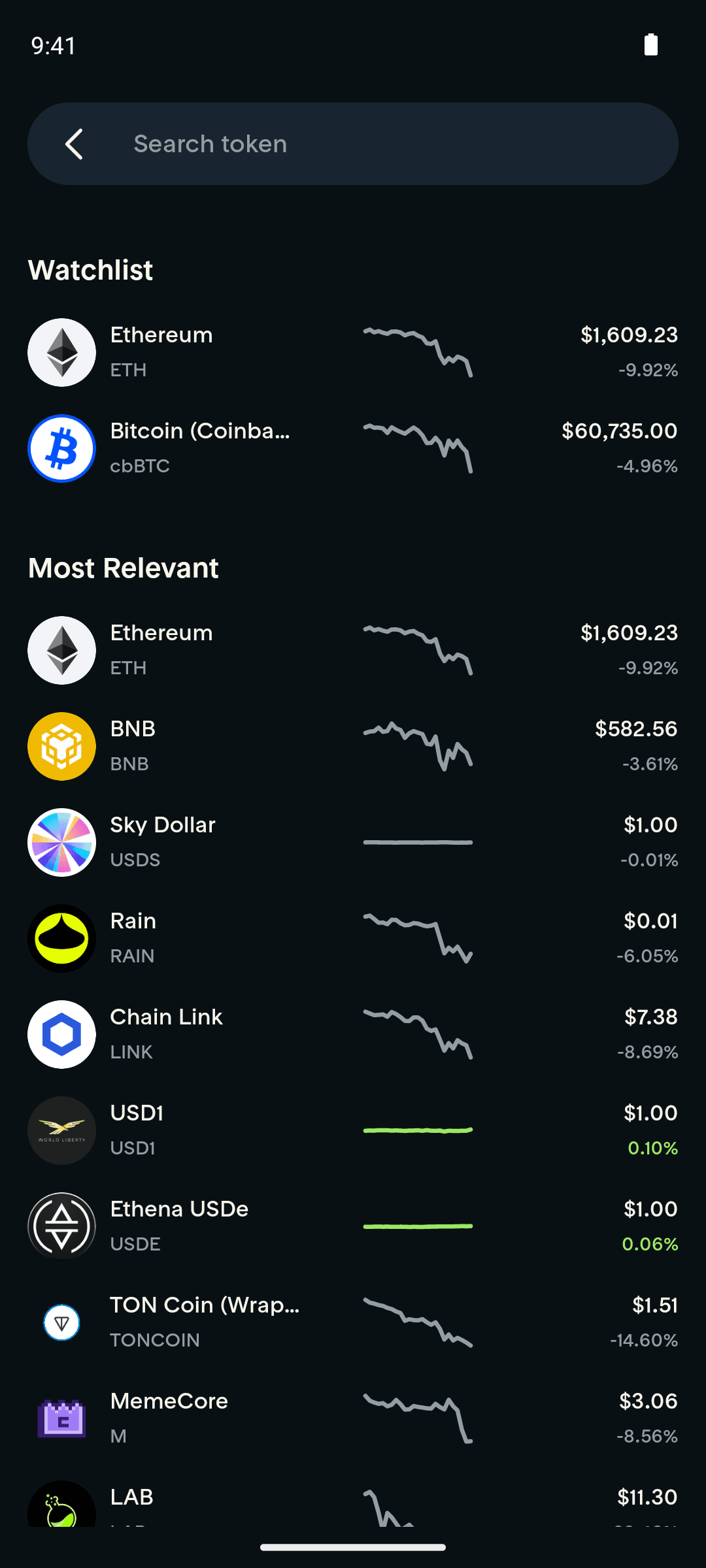Open Bitcoin cbBTC in the Watchlist
This screenshot has width=706, height=1568.
[353, 449]
